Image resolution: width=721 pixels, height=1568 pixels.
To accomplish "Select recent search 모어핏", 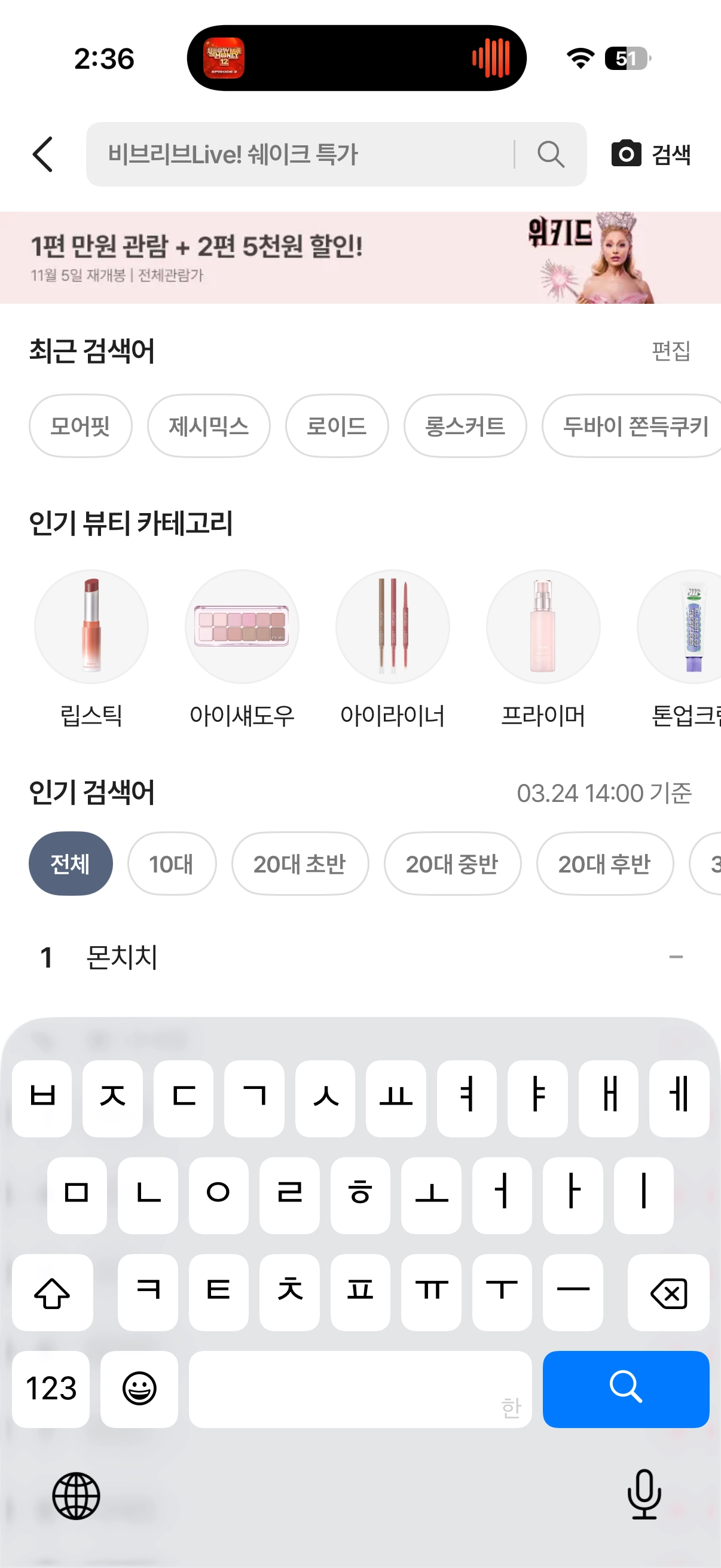I will [80, 426].
